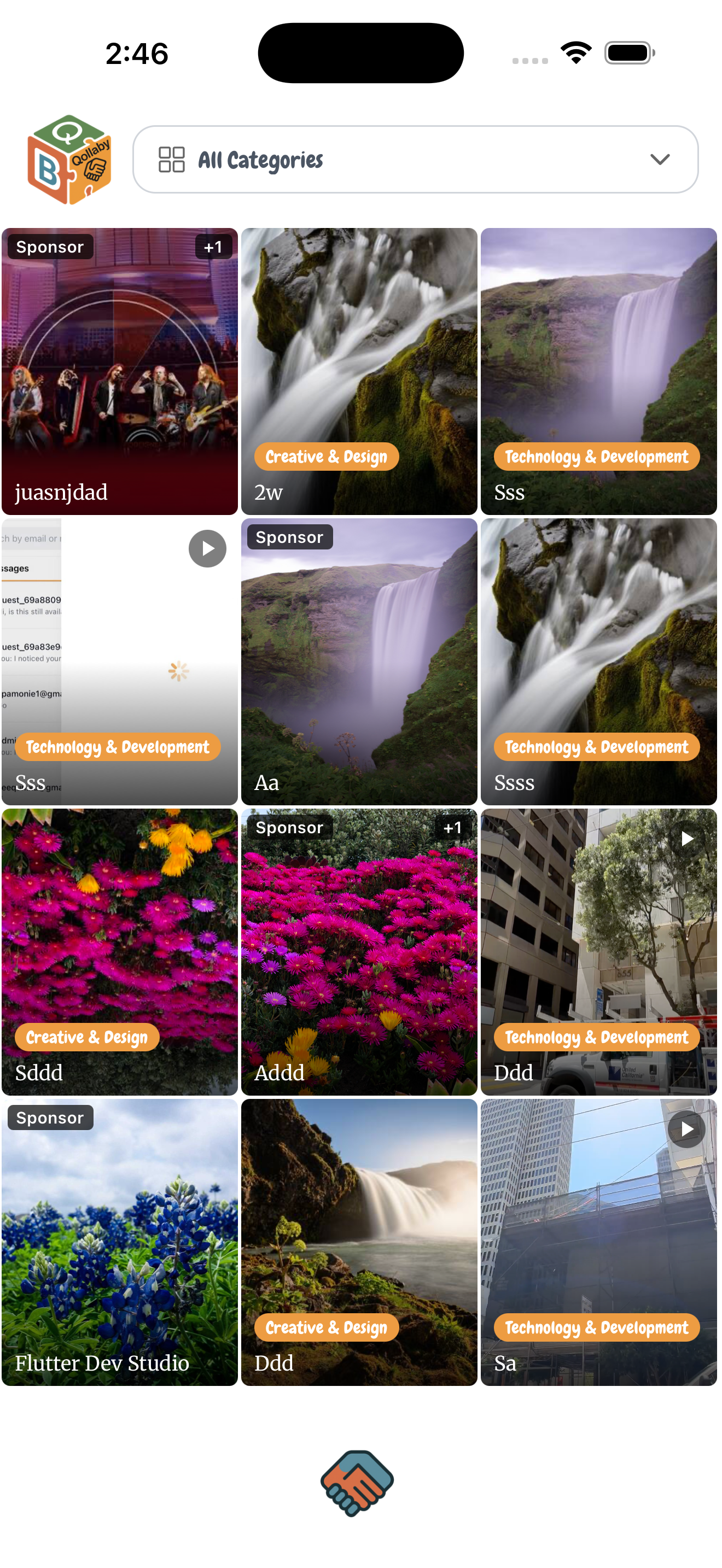
Task: Open the 2w Creative & Design card
Action: 359,371
